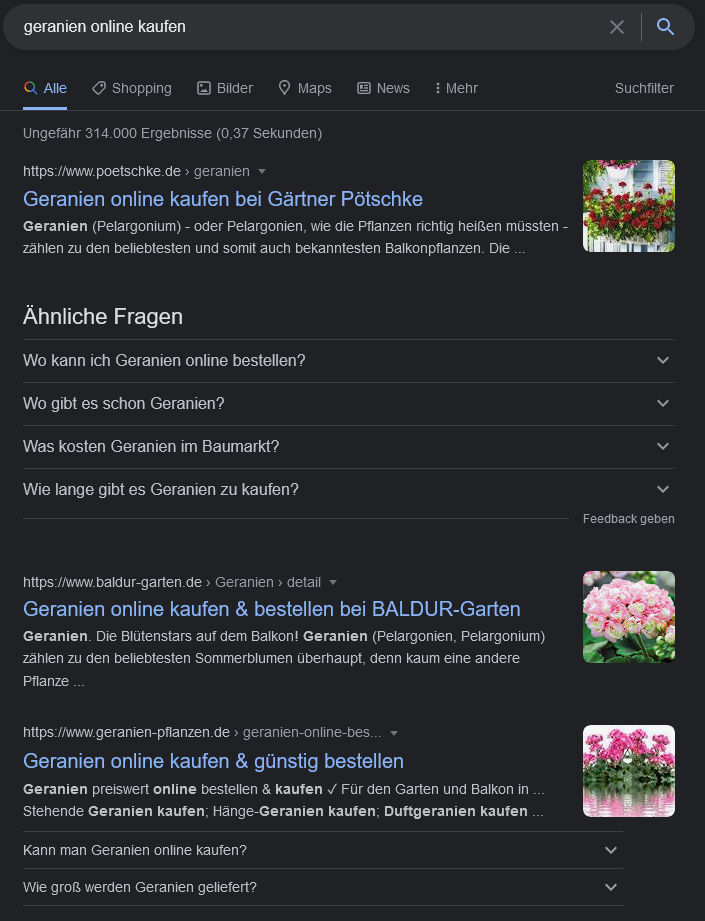Clear the search query text
Screen dimensions: 705x921
click(617, 27)
